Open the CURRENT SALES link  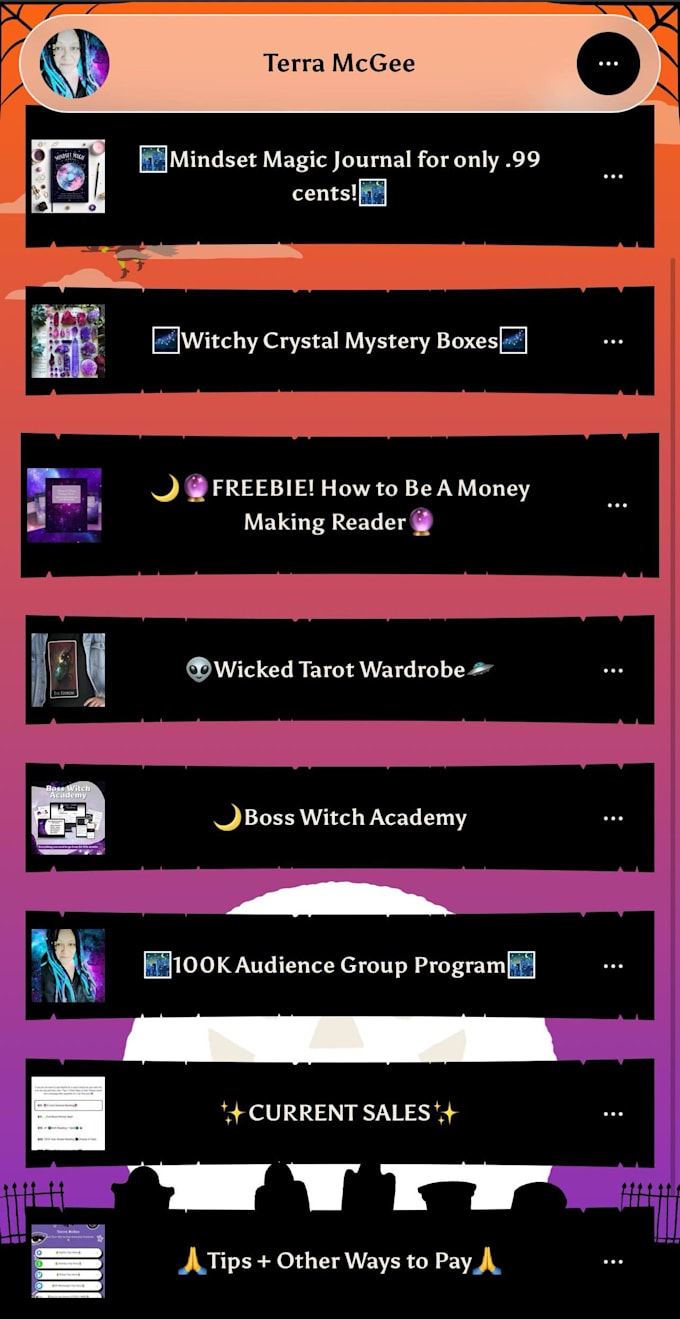click(340, 1113)
